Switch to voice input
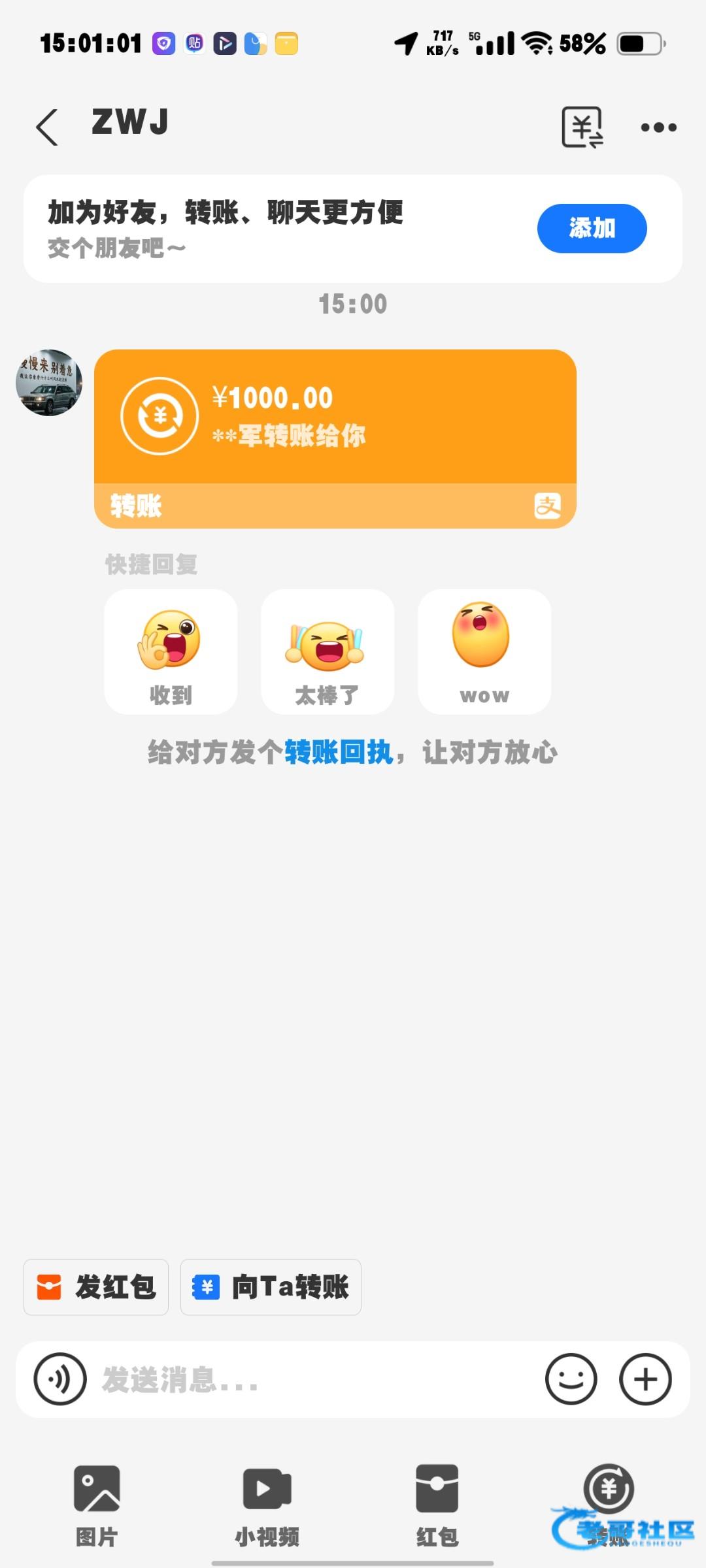This screenshot has height=1568, width=706. pos(60,1379)
